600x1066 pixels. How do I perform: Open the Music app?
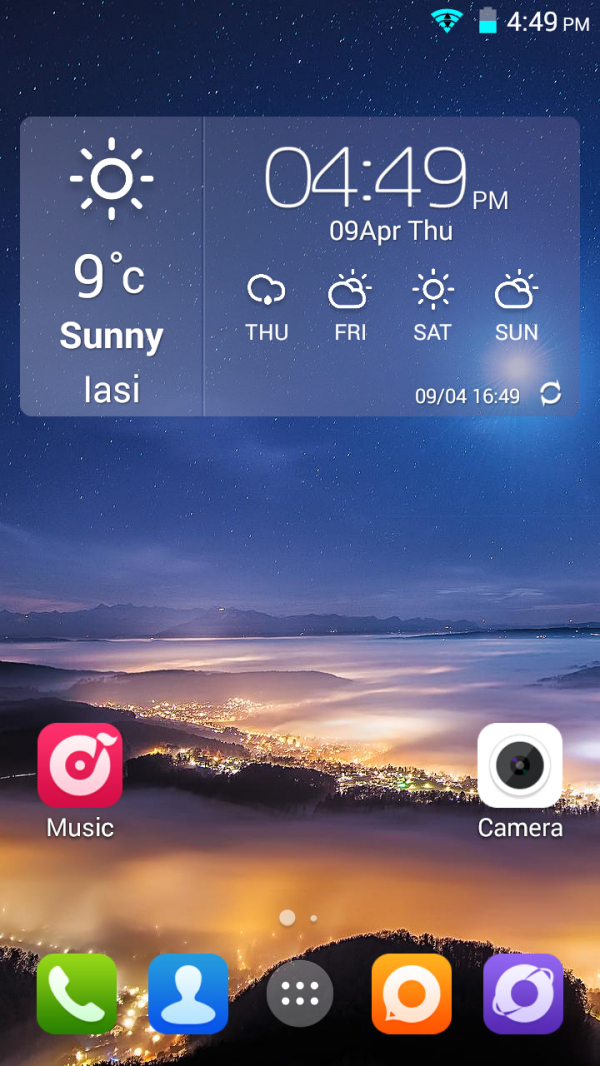pos(80,766)
